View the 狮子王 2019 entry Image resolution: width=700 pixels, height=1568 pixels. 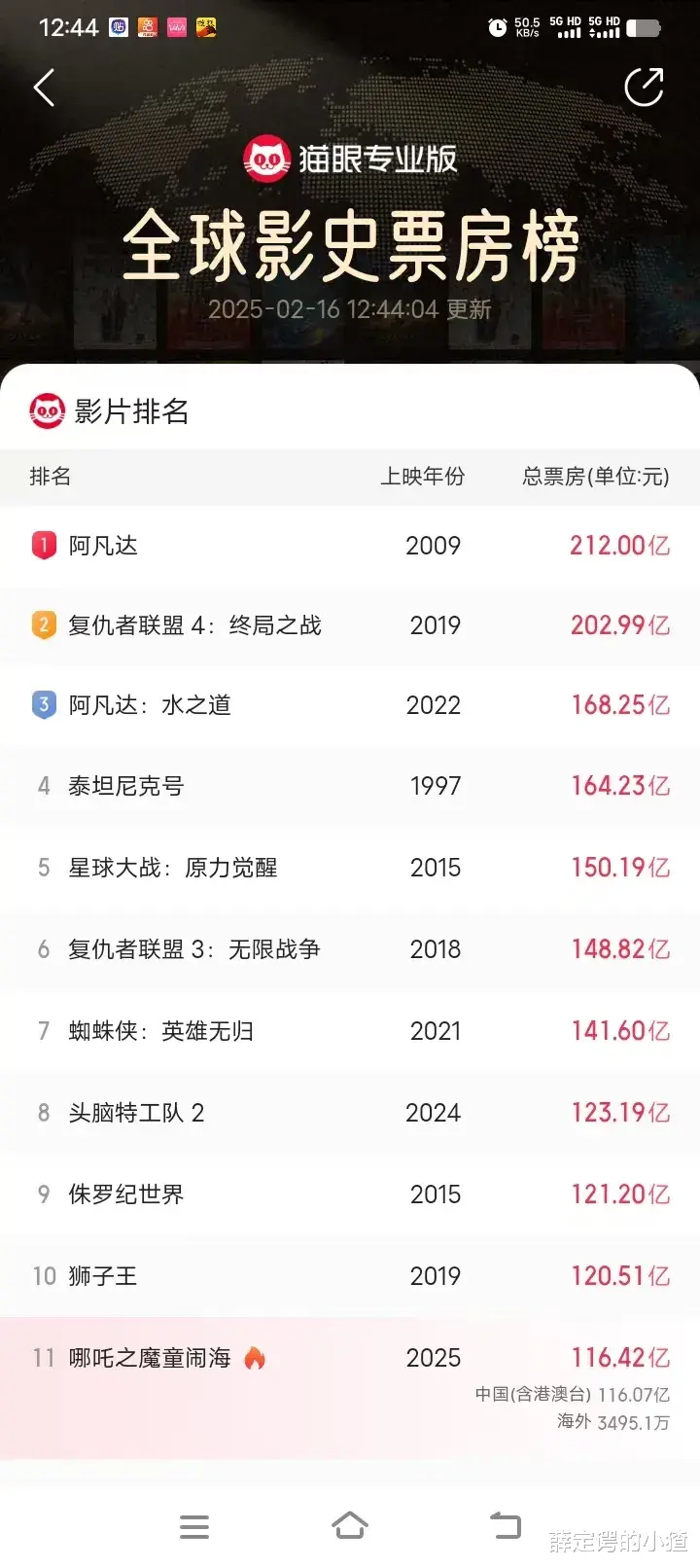click(x=350, y=1276)
